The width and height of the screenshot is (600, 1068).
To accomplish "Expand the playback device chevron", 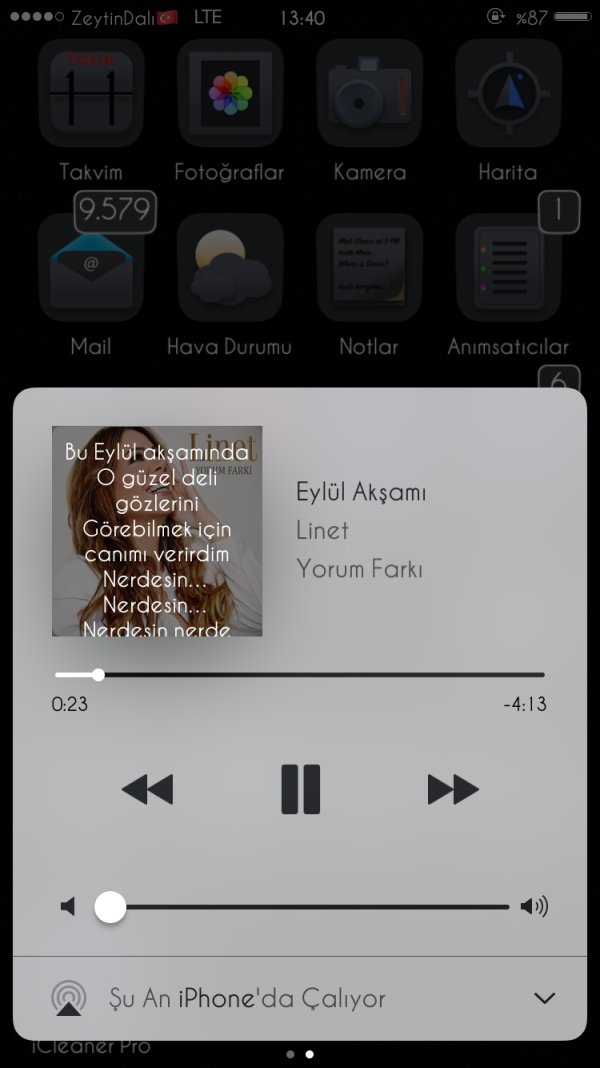I will [544, 998].
